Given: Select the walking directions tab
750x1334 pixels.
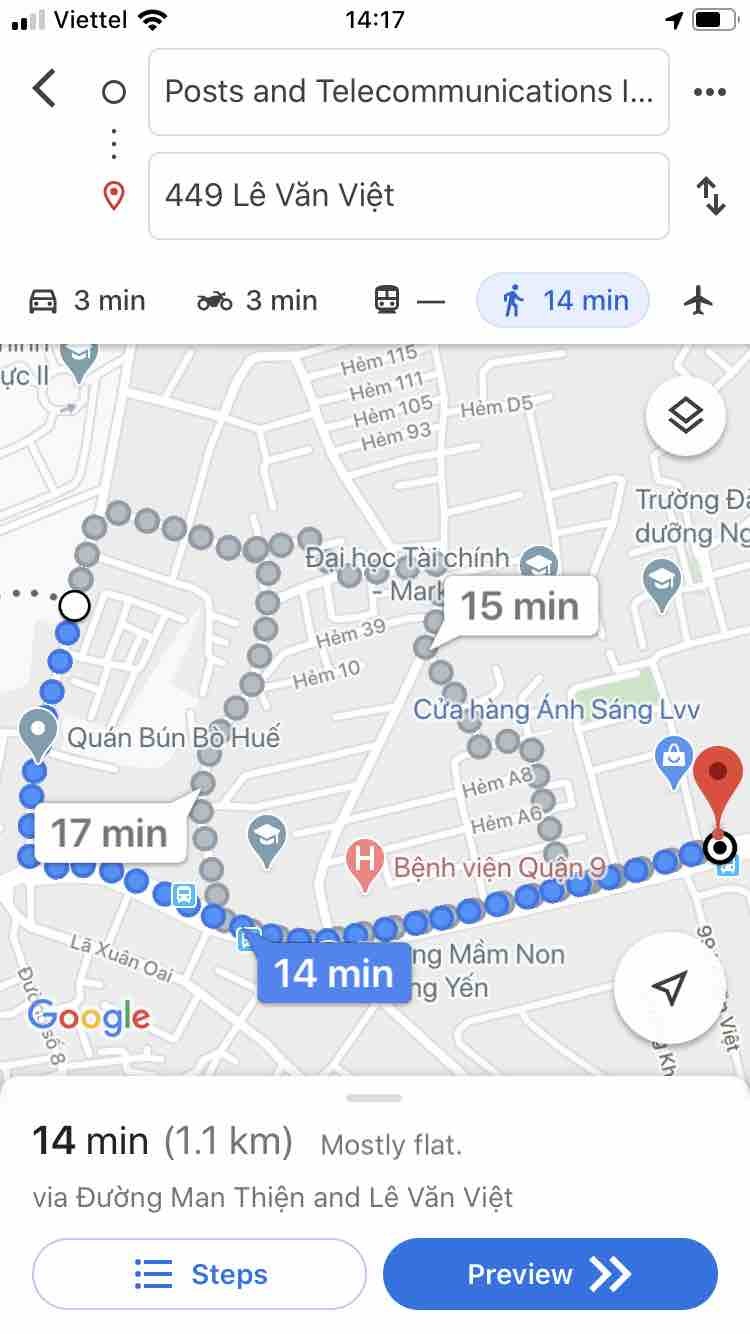Looking at the screenshot, I should point(563,300).
